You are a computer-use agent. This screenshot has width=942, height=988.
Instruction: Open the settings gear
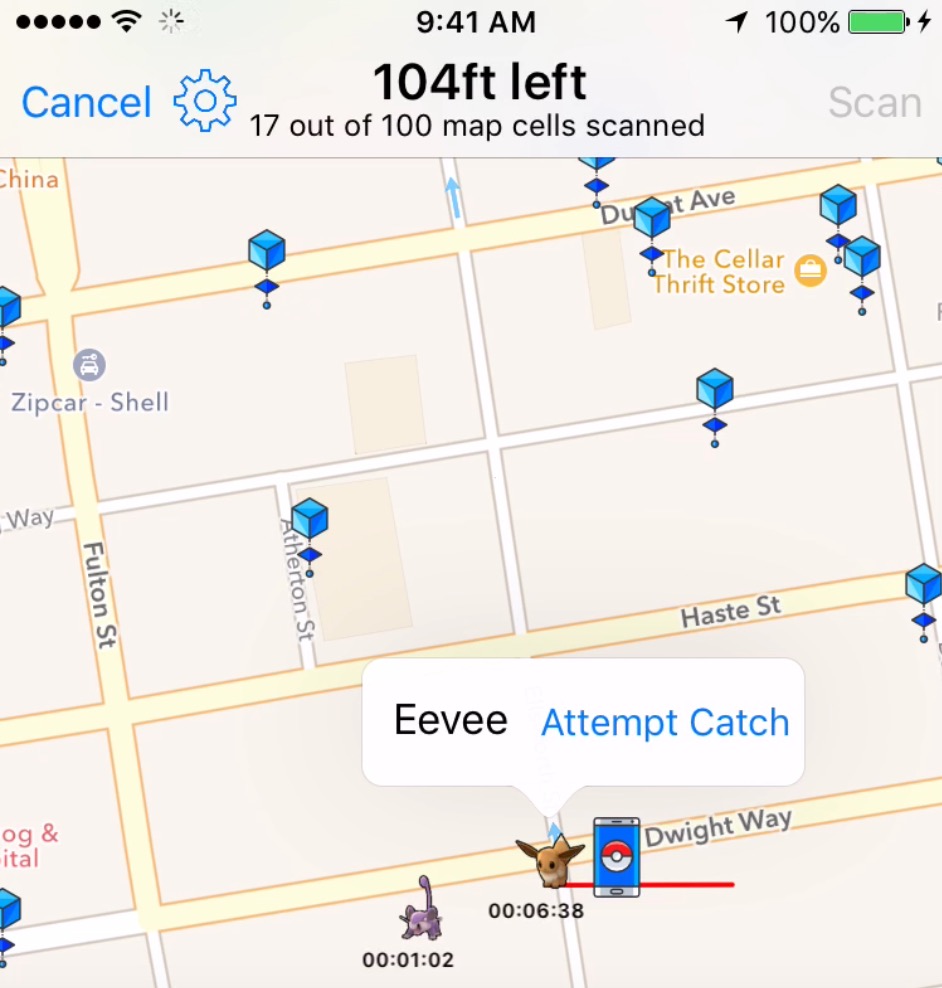pyautogui.click(x=205, y=101)
